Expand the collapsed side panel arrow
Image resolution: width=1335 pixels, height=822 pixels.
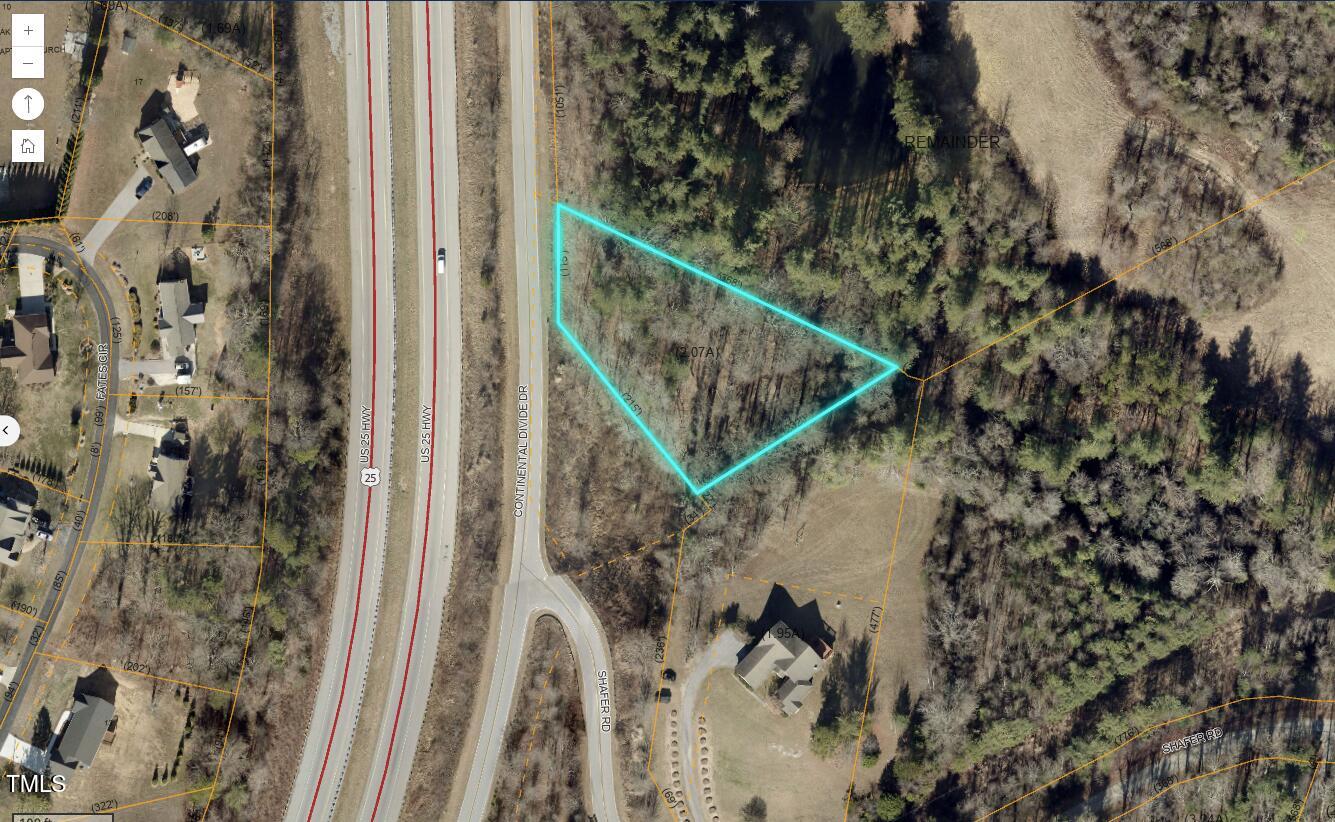(7, 431)
